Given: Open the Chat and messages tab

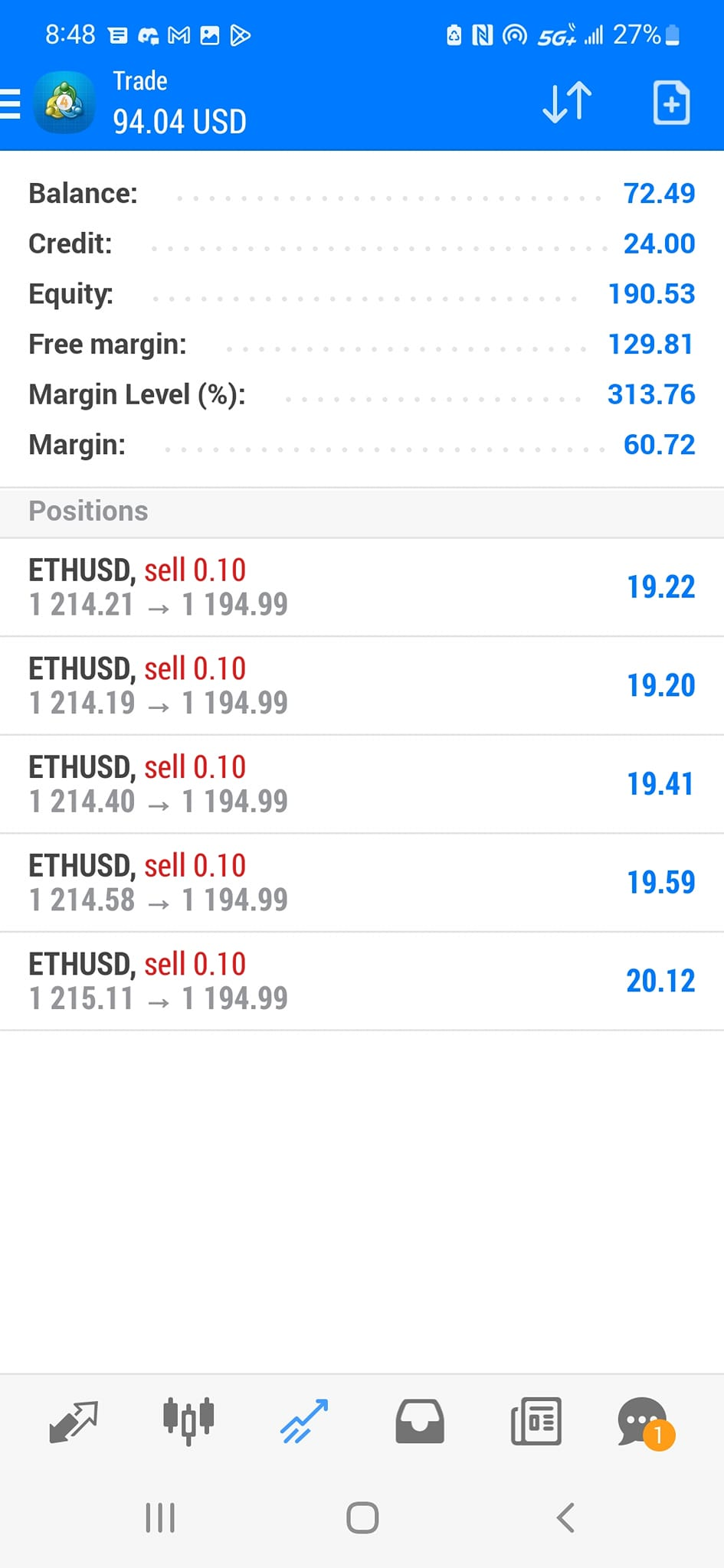Looking at the screenshot, I should click(644, 1423).
